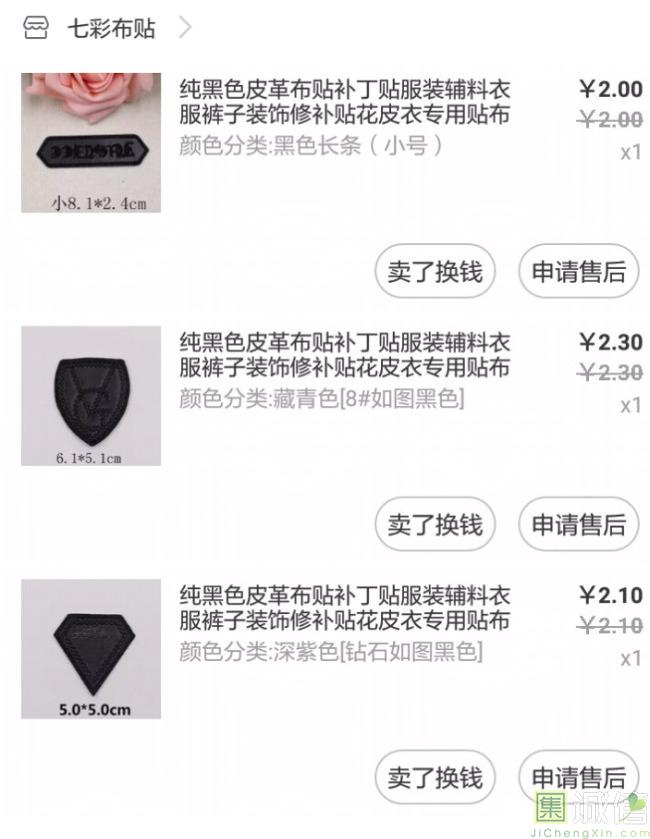650x839 pixels.
Task: Request after-sales for the 深紫色 diamond item
Action: coord(578,775)
